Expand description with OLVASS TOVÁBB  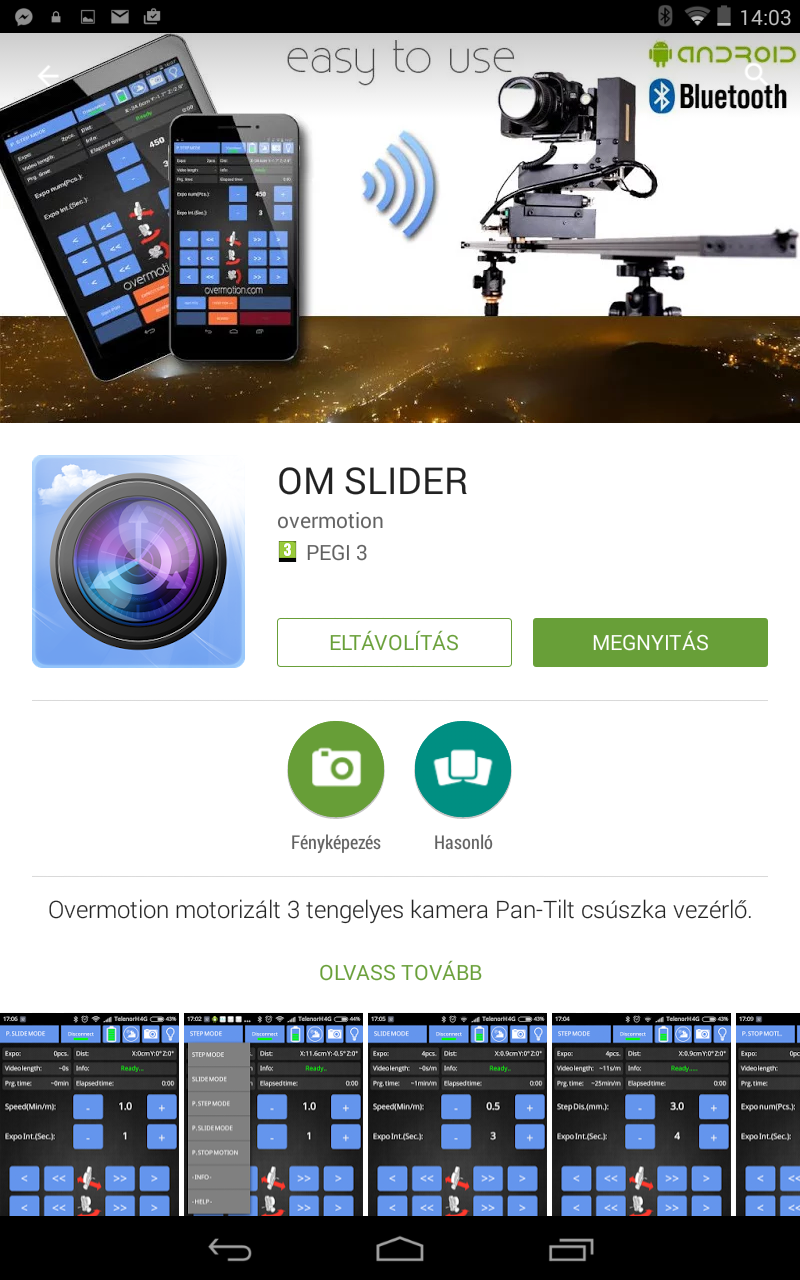click(400, 972)
